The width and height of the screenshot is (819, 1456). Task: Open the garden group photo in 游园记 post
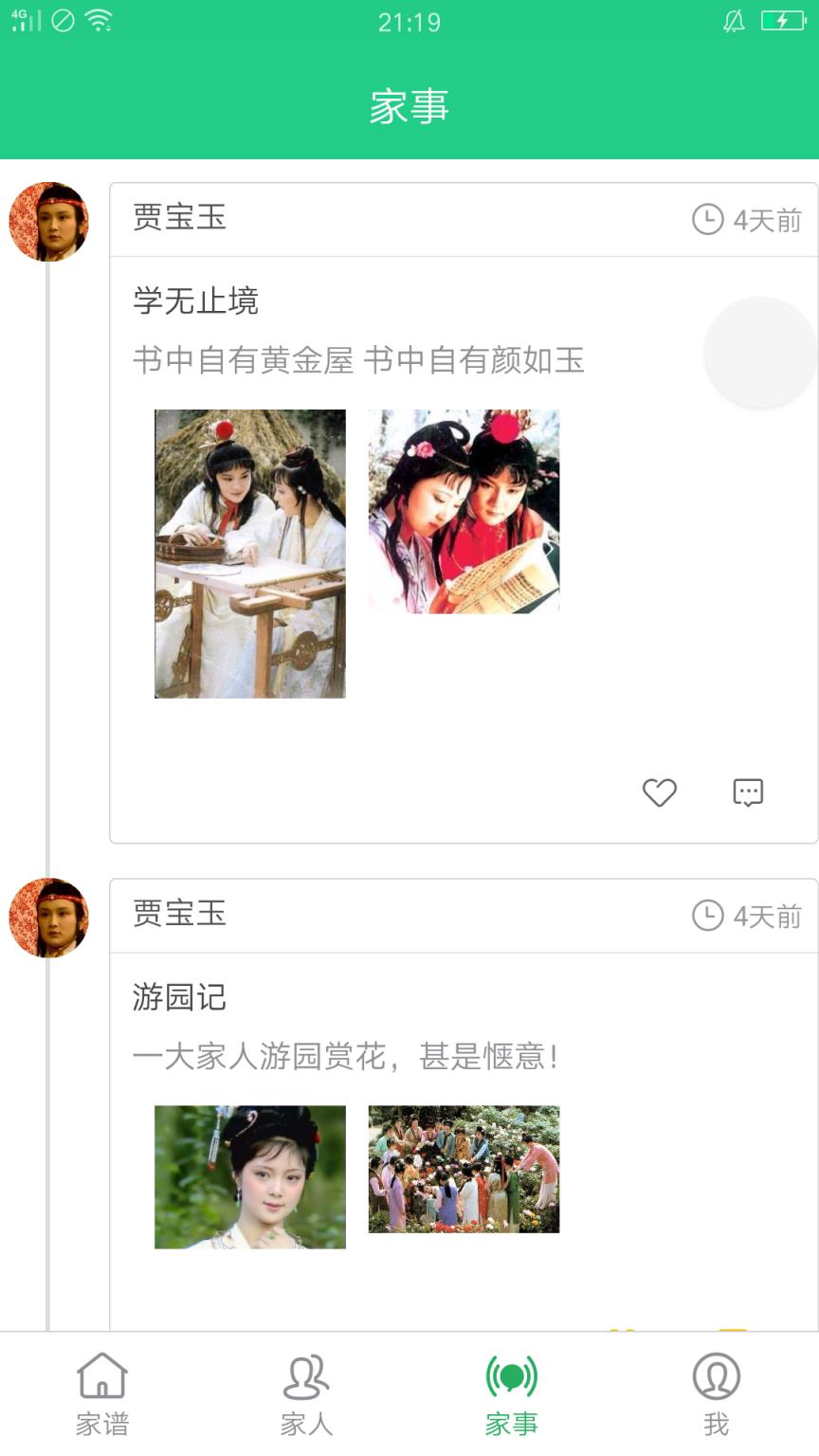pyautogui.click(x=464, y=1170)
